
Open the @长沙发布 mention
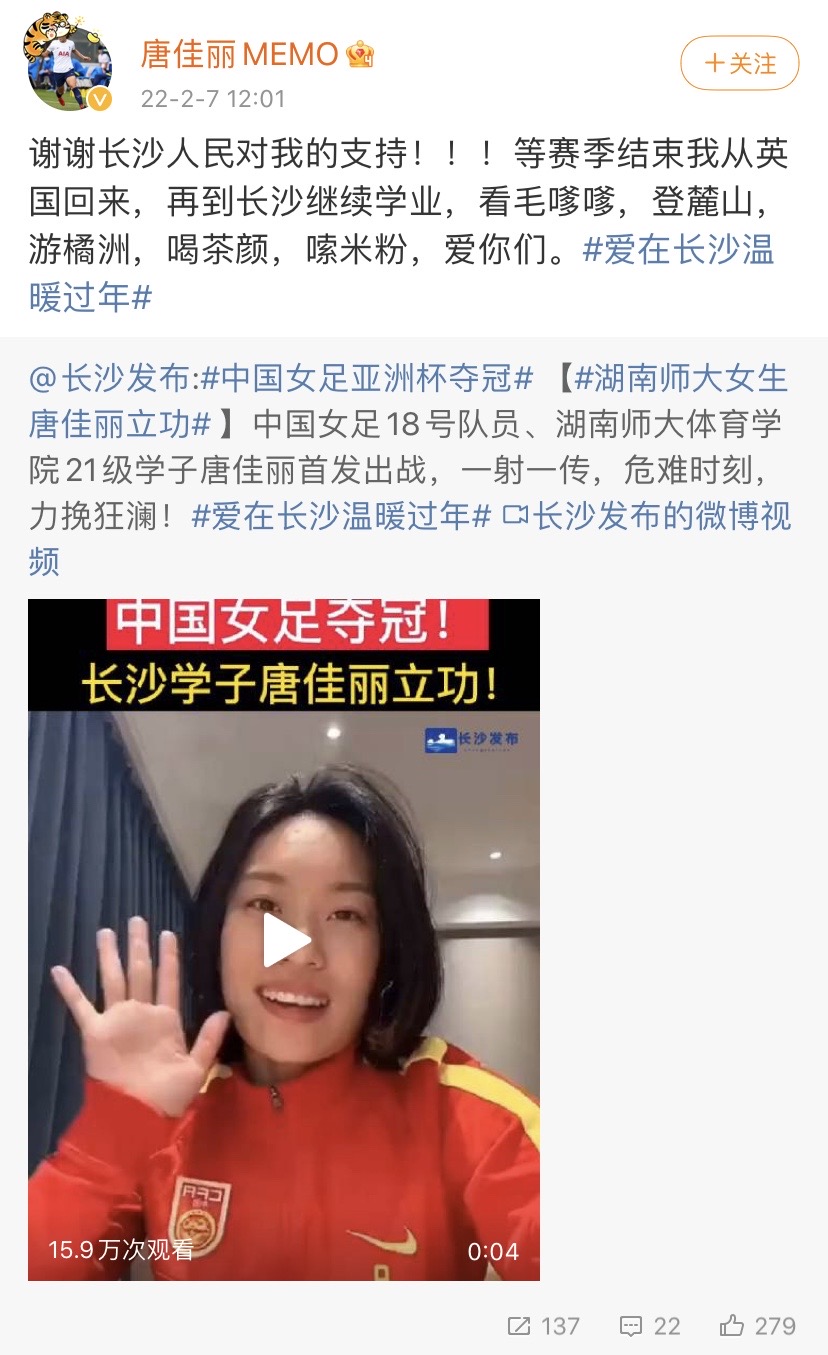(x=111, y=379)
